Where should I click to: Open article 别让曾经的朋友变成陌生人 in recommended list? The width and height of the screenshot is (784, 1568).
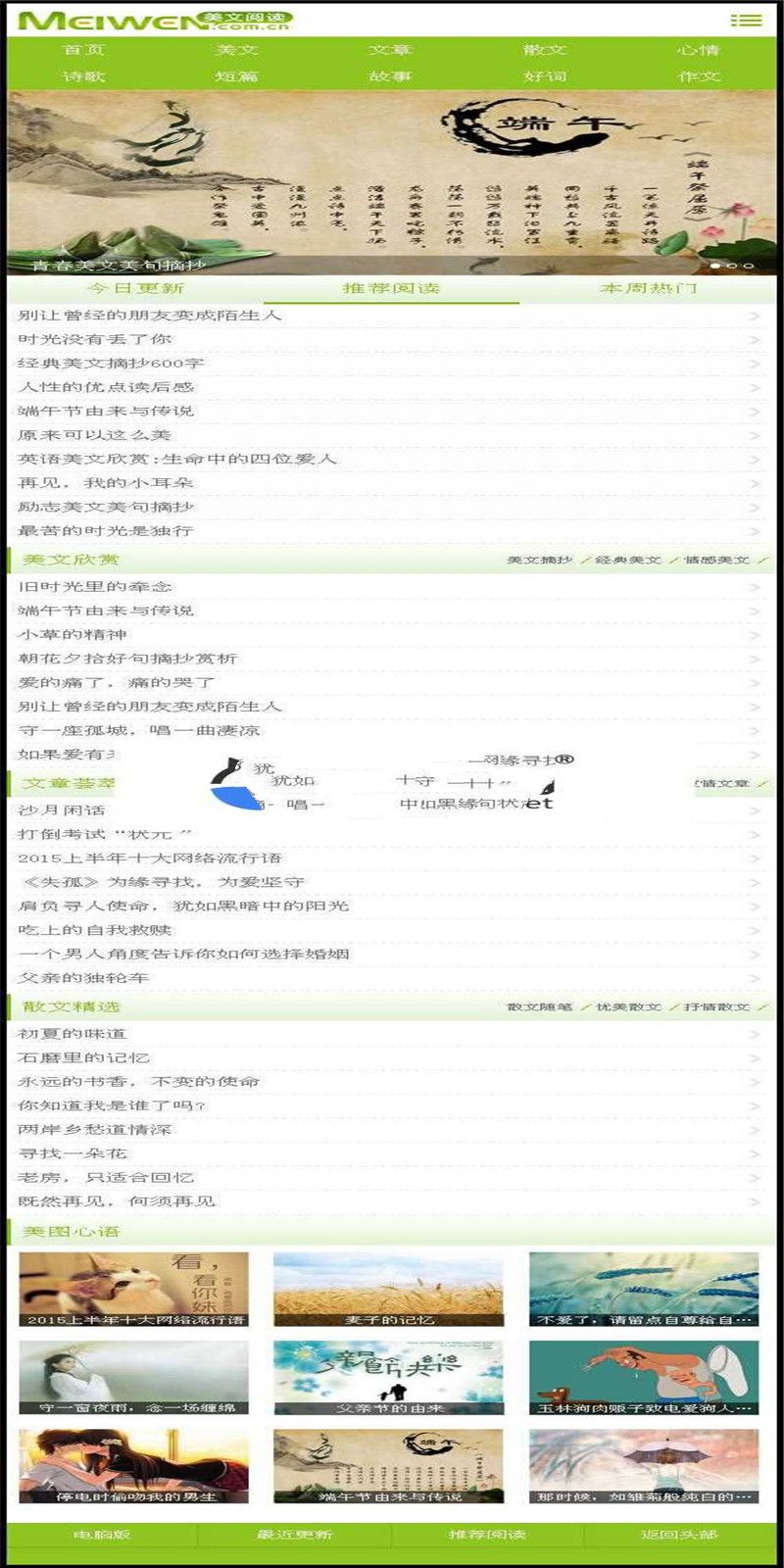tap(150, 316)
